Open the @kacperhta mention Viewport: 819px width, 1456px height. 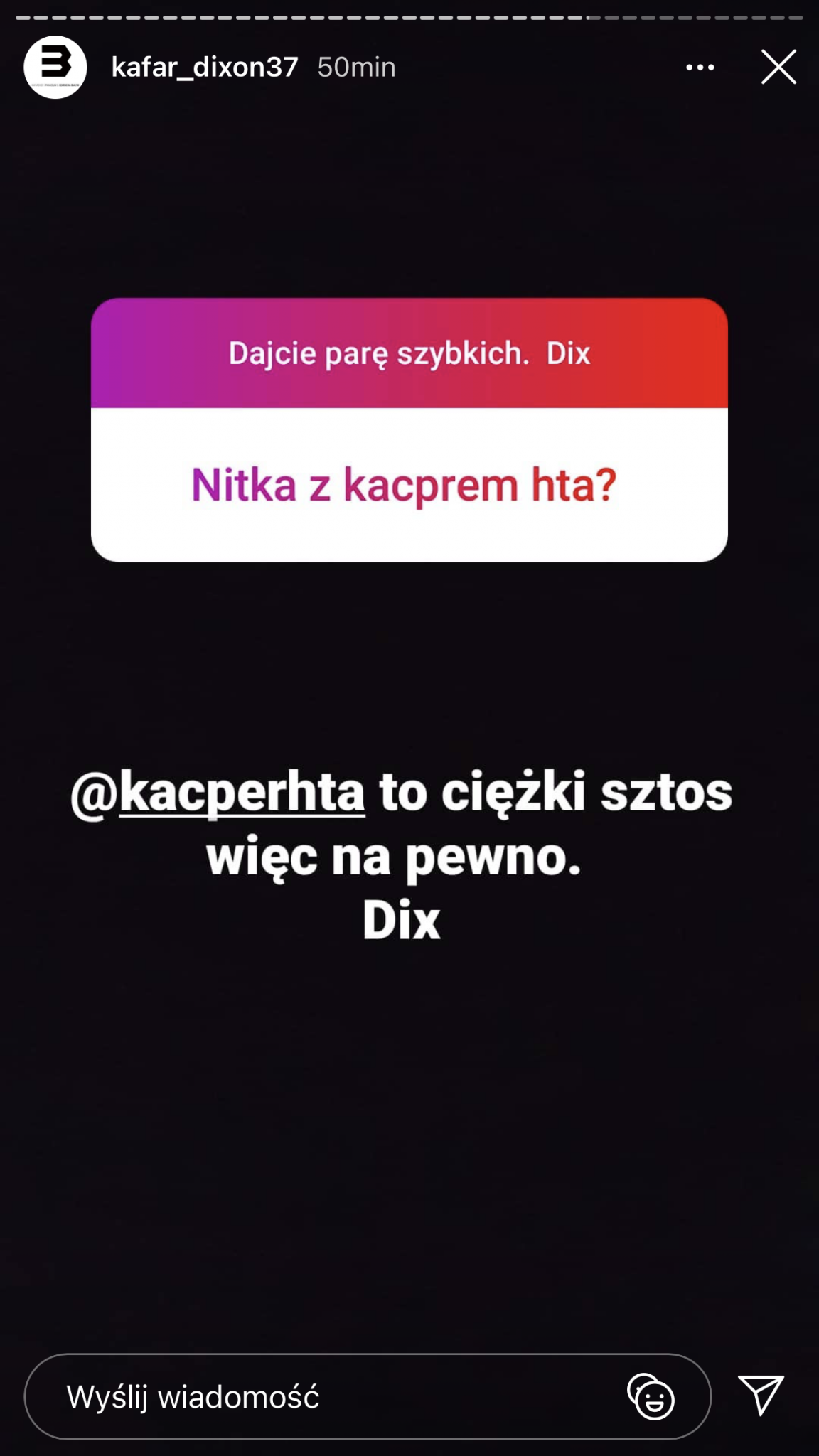[x=218, y=792]
